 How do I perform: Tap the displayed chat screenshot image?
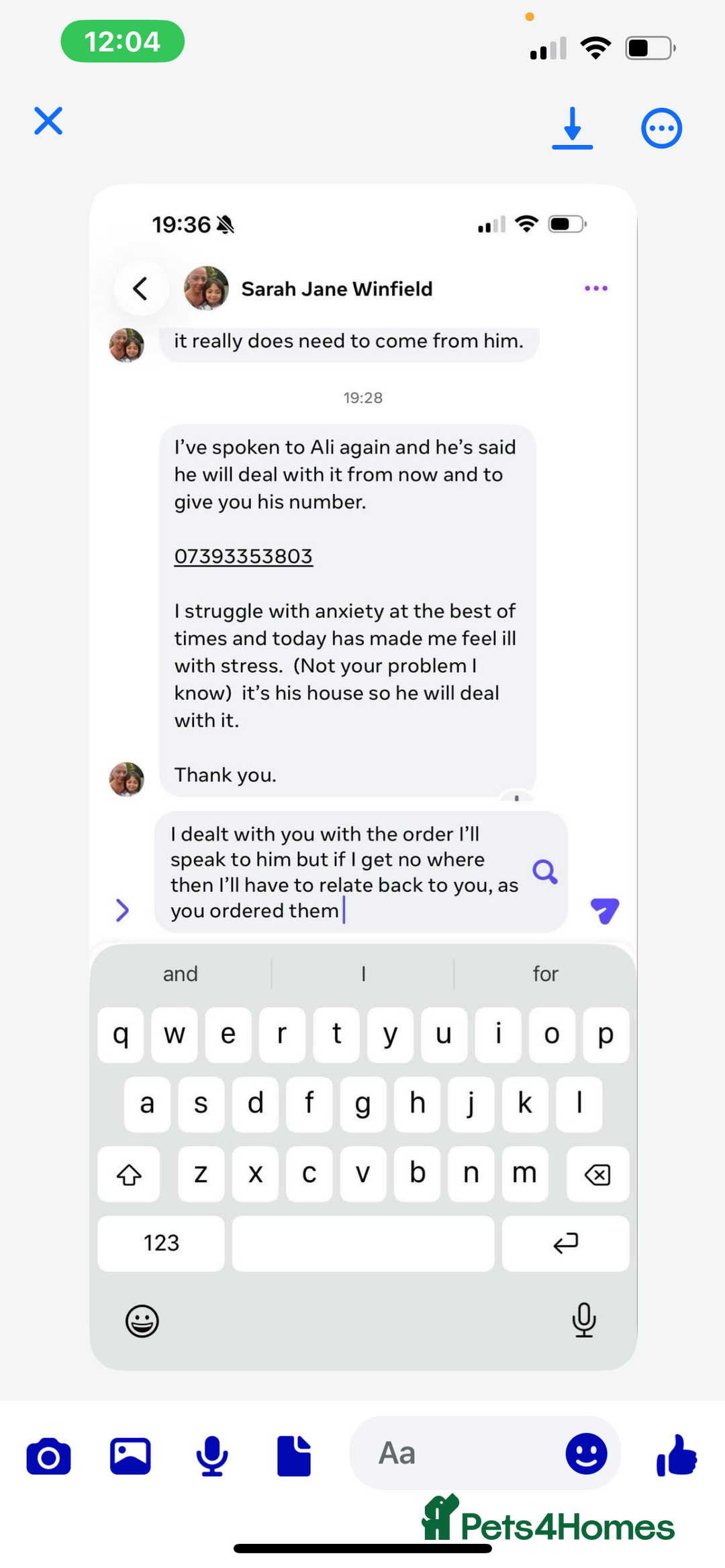coord(362,671)
